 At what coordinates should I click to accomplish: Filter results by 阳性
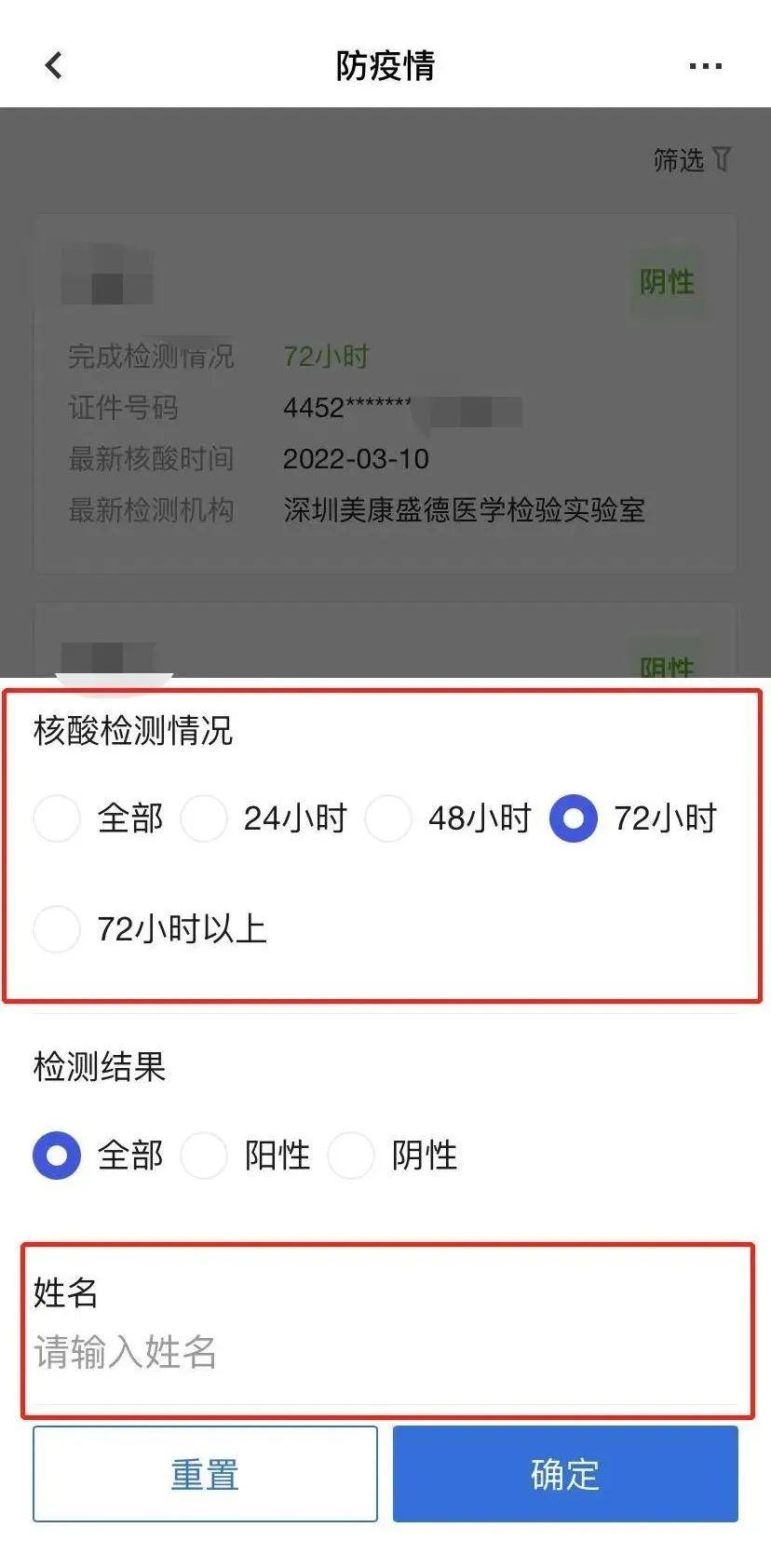tap(204, 1155)
